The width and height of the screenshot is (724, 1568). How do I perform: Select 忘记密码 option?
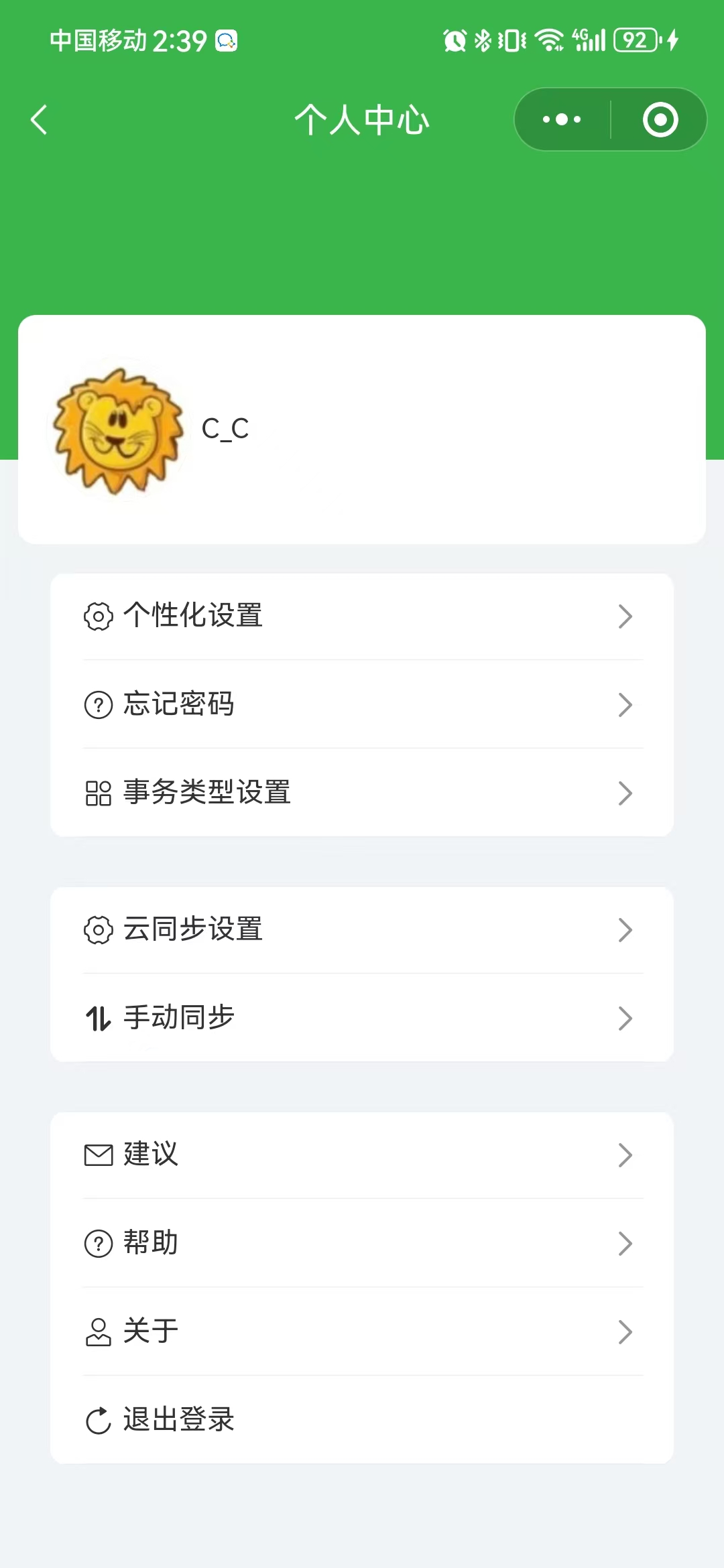tap(362, 704)
